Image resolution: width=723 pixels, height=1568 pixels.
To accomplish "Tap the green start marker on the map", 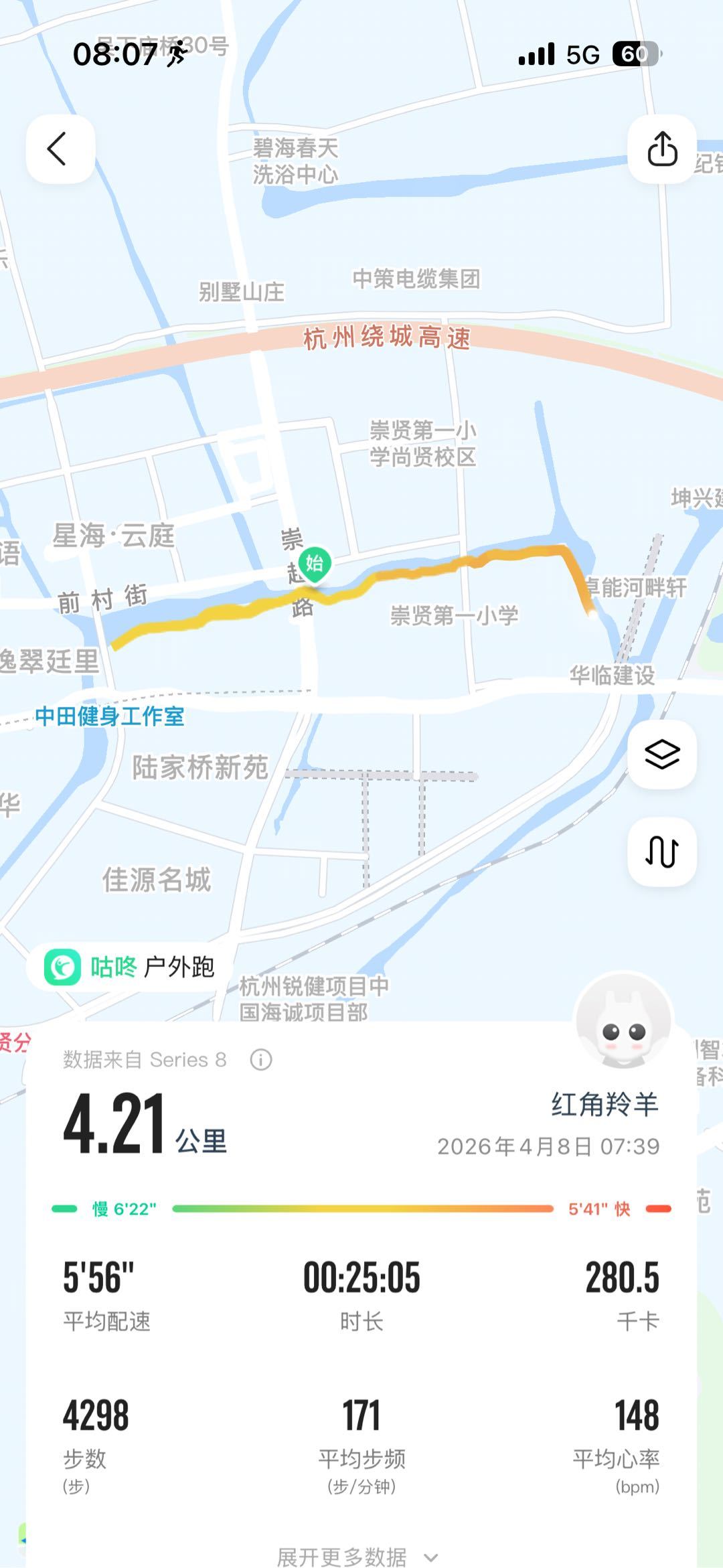I will 315,564.
